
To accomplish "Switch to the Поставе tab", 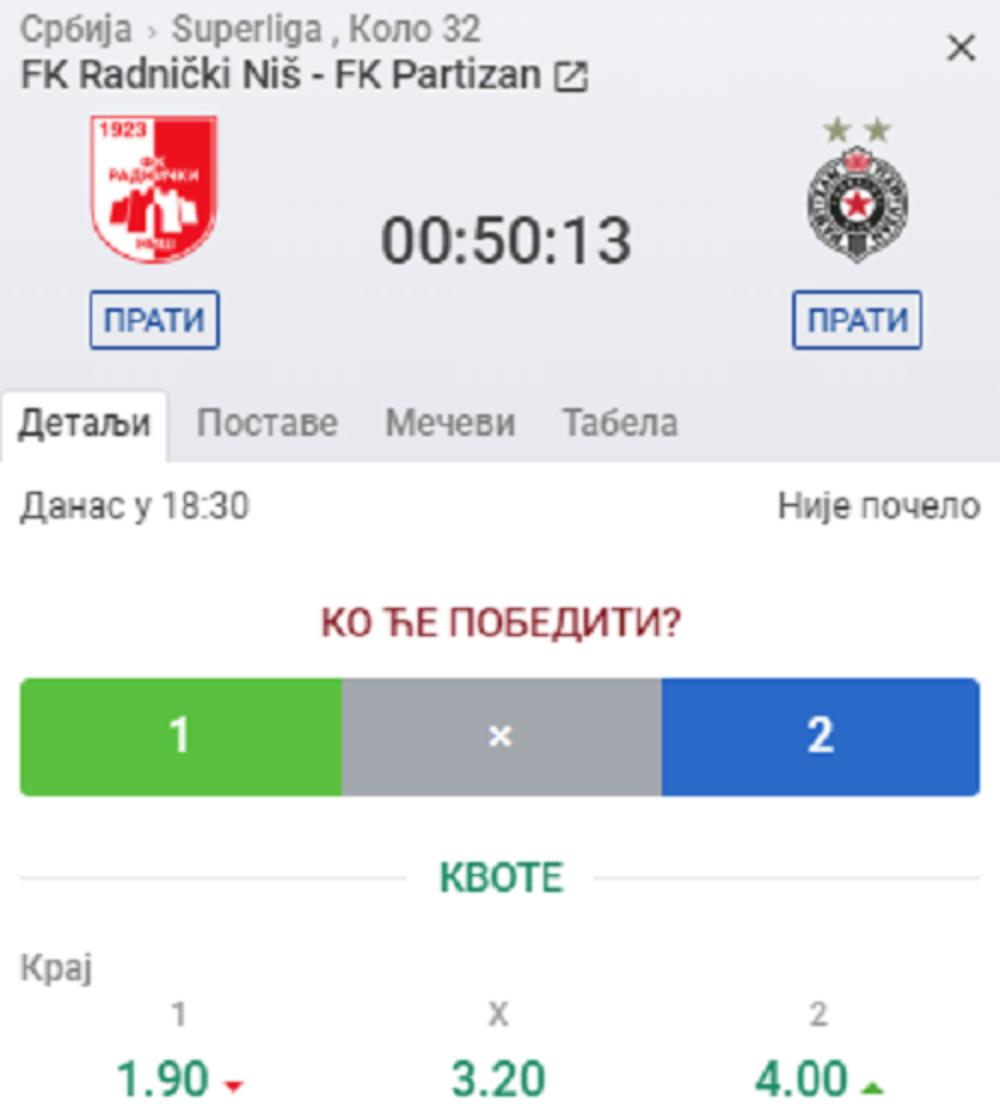I will 266,423.
